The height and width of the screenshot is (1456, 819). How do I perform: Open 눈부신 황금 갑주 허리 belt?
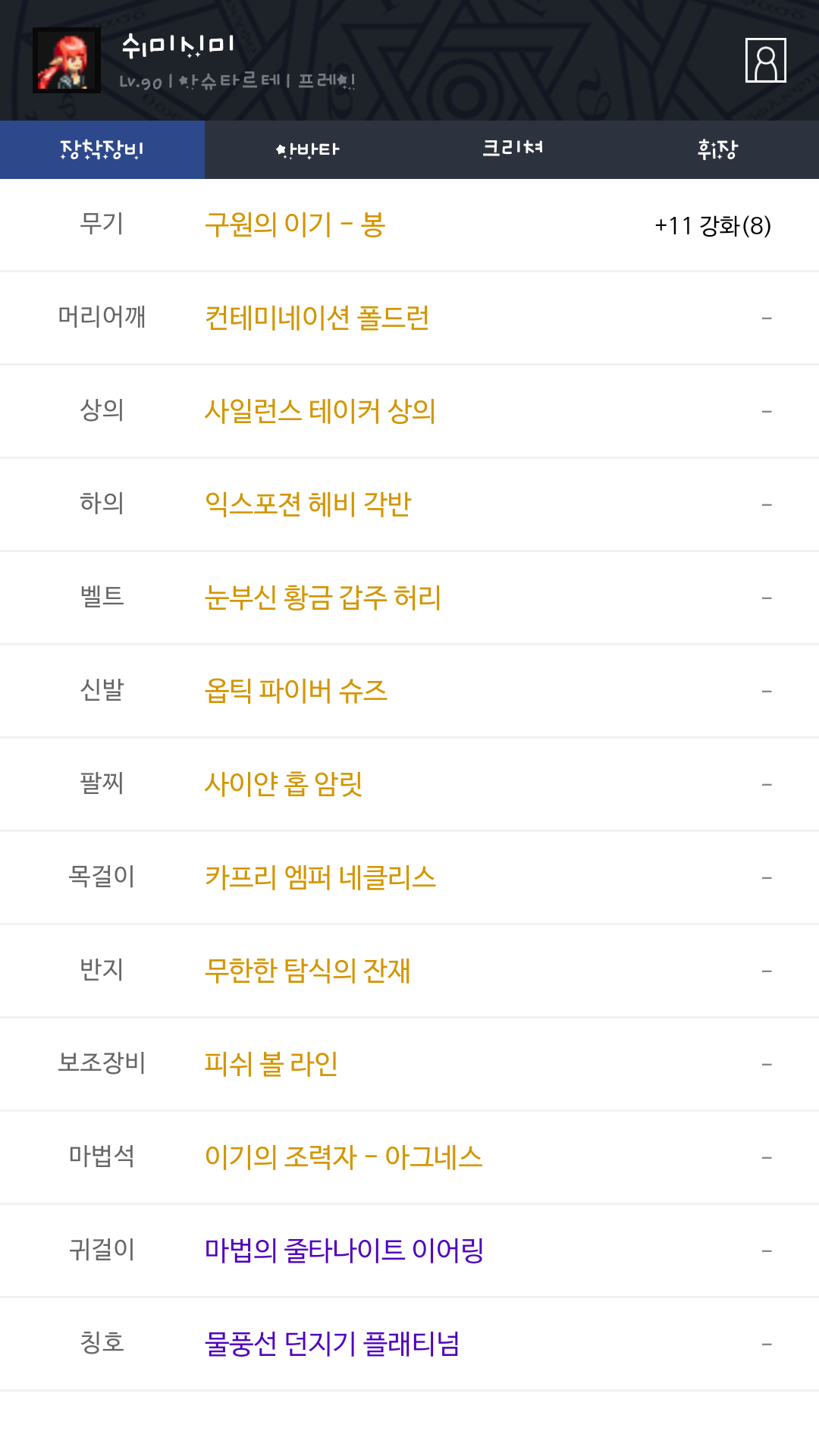(323, 598)
